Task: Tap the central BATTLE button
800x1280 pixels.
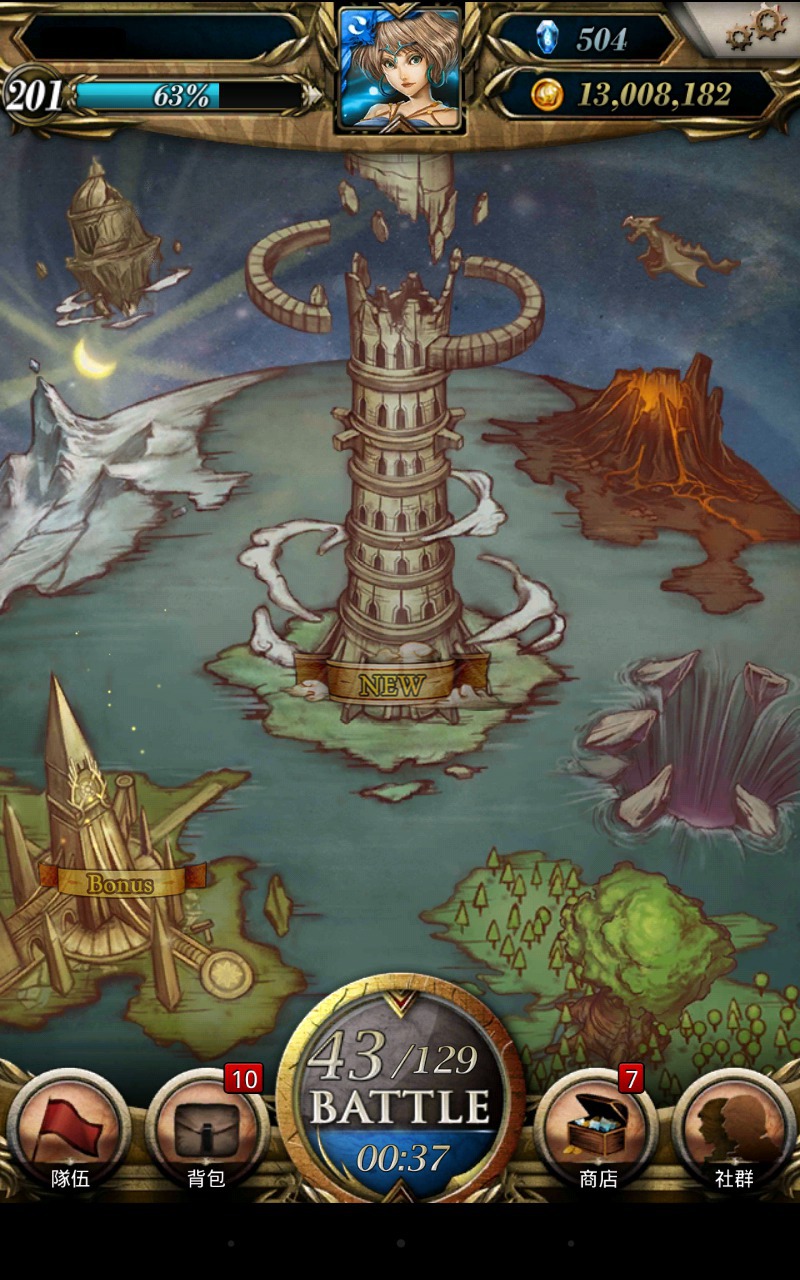Action: [400, 1100]
